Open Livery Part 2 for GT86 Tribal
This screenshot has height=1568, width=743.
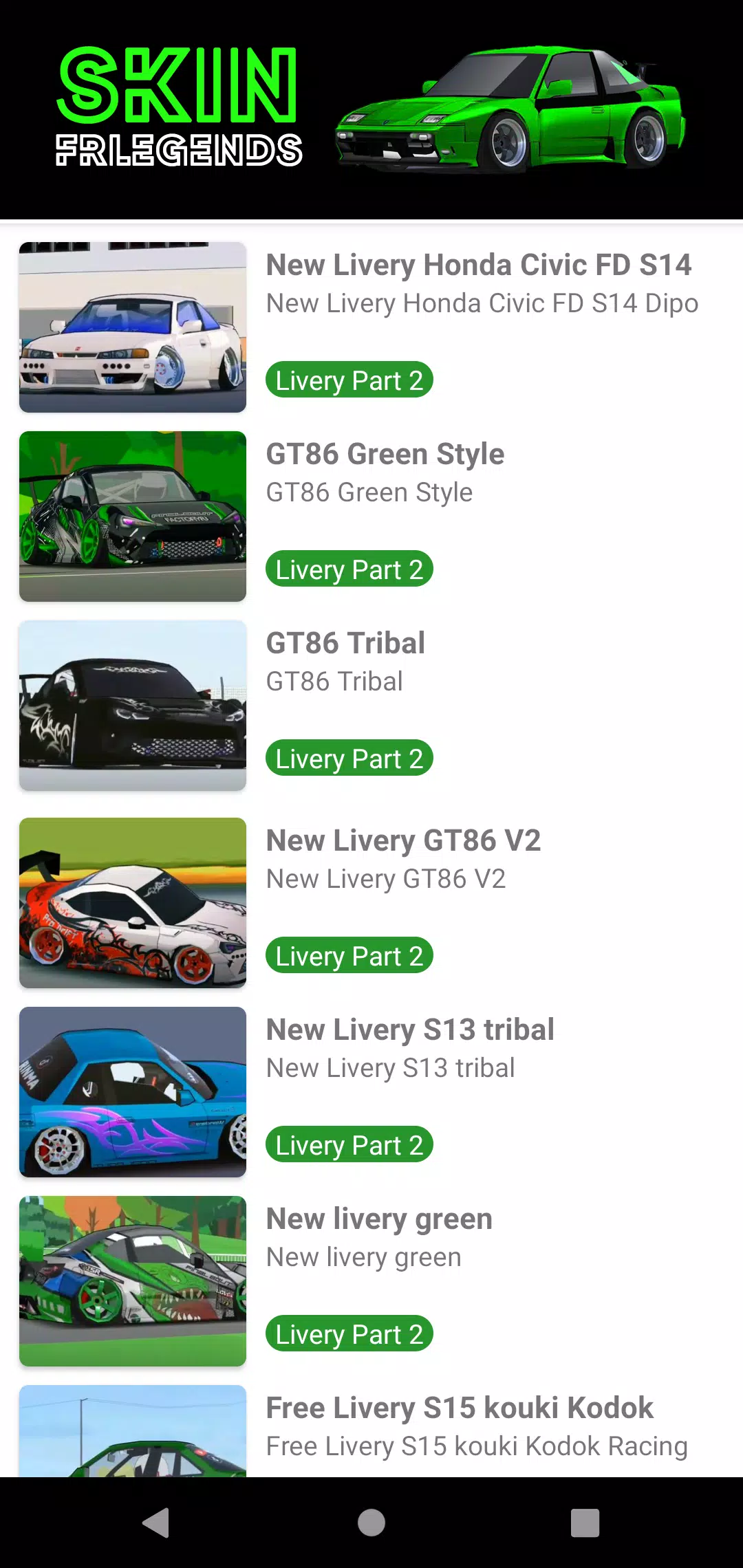pos(348,758)
